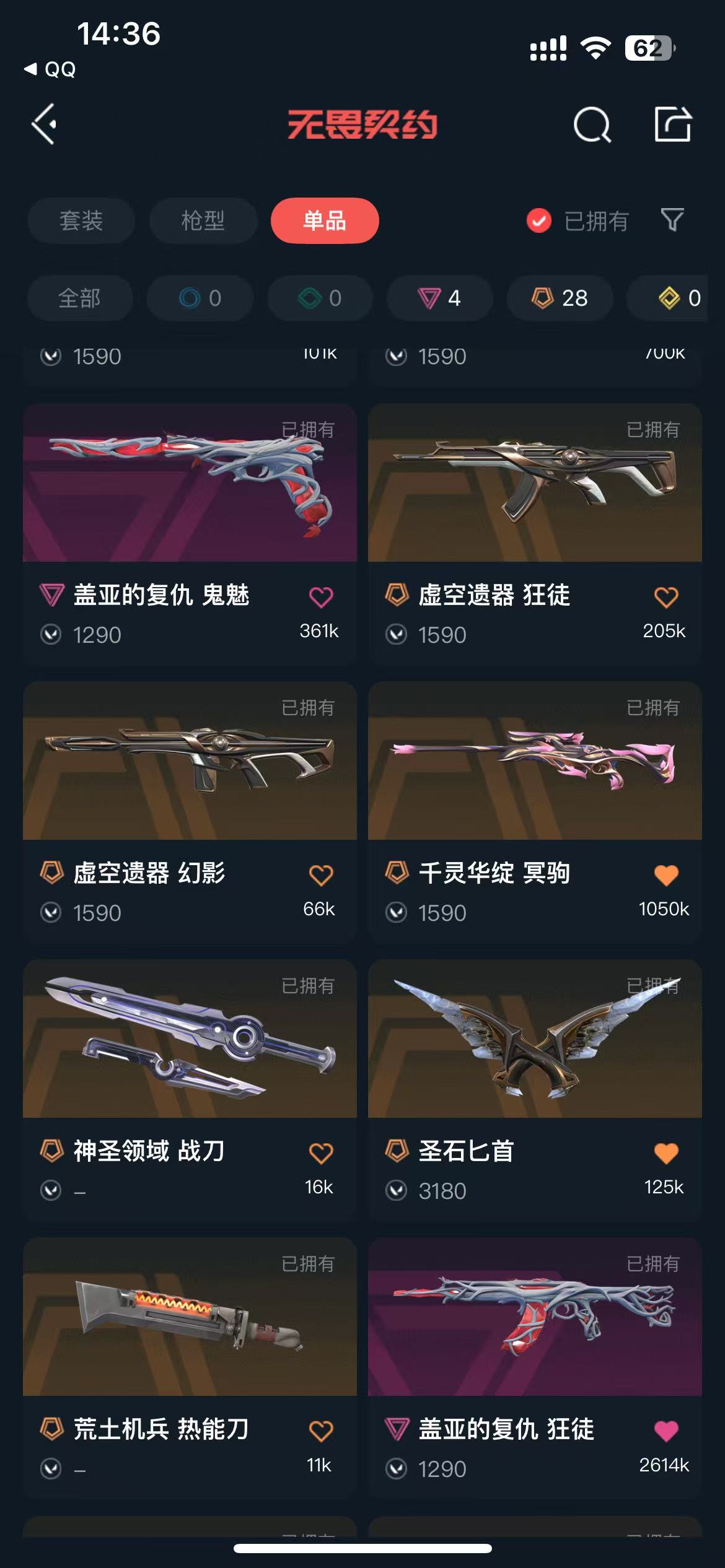Open the 盖亚的复仇 鬼魅 skin card
This screenshot has width=725, height=1568.
(x=190, y=483)
